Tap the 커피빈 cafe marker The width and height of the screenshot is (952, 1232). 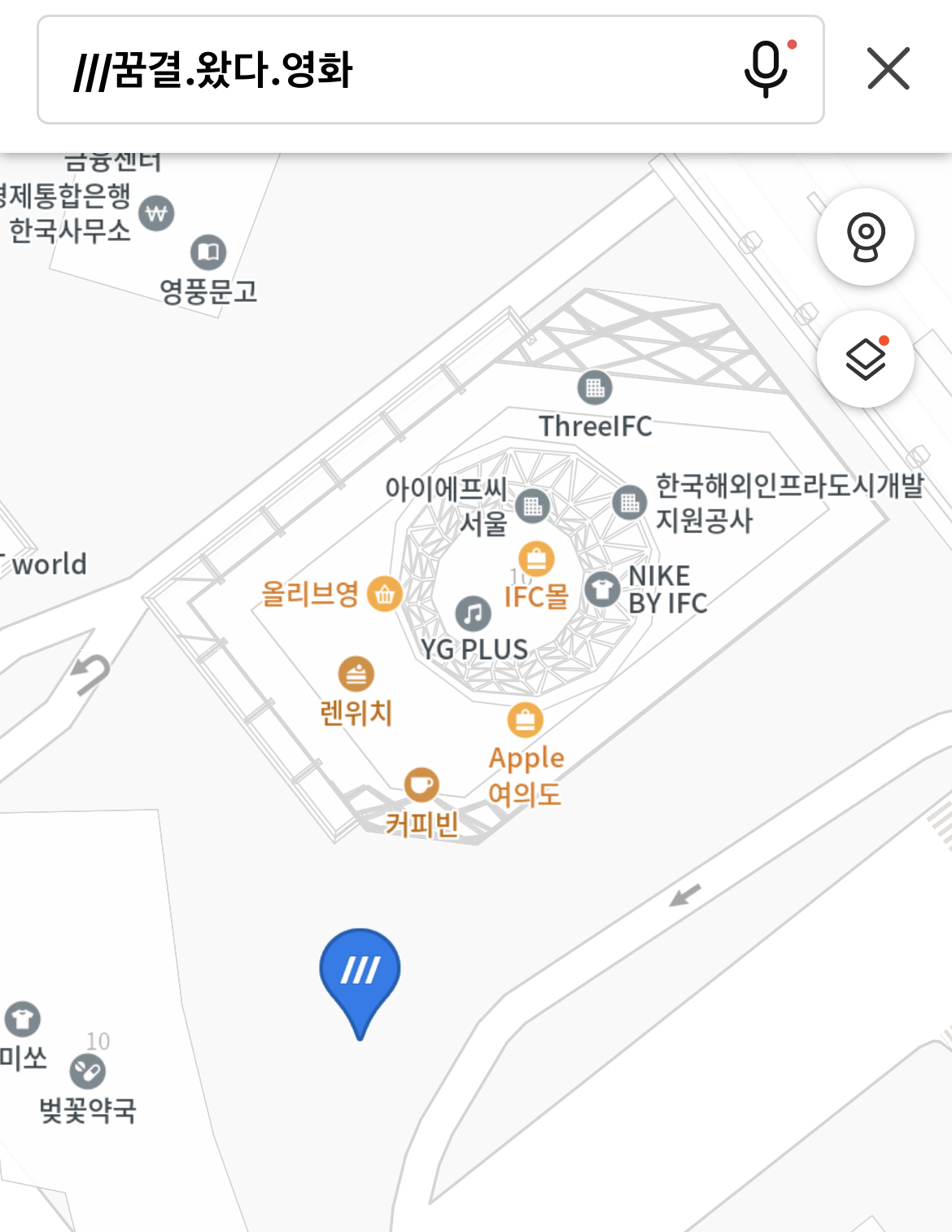click(421, 785)
